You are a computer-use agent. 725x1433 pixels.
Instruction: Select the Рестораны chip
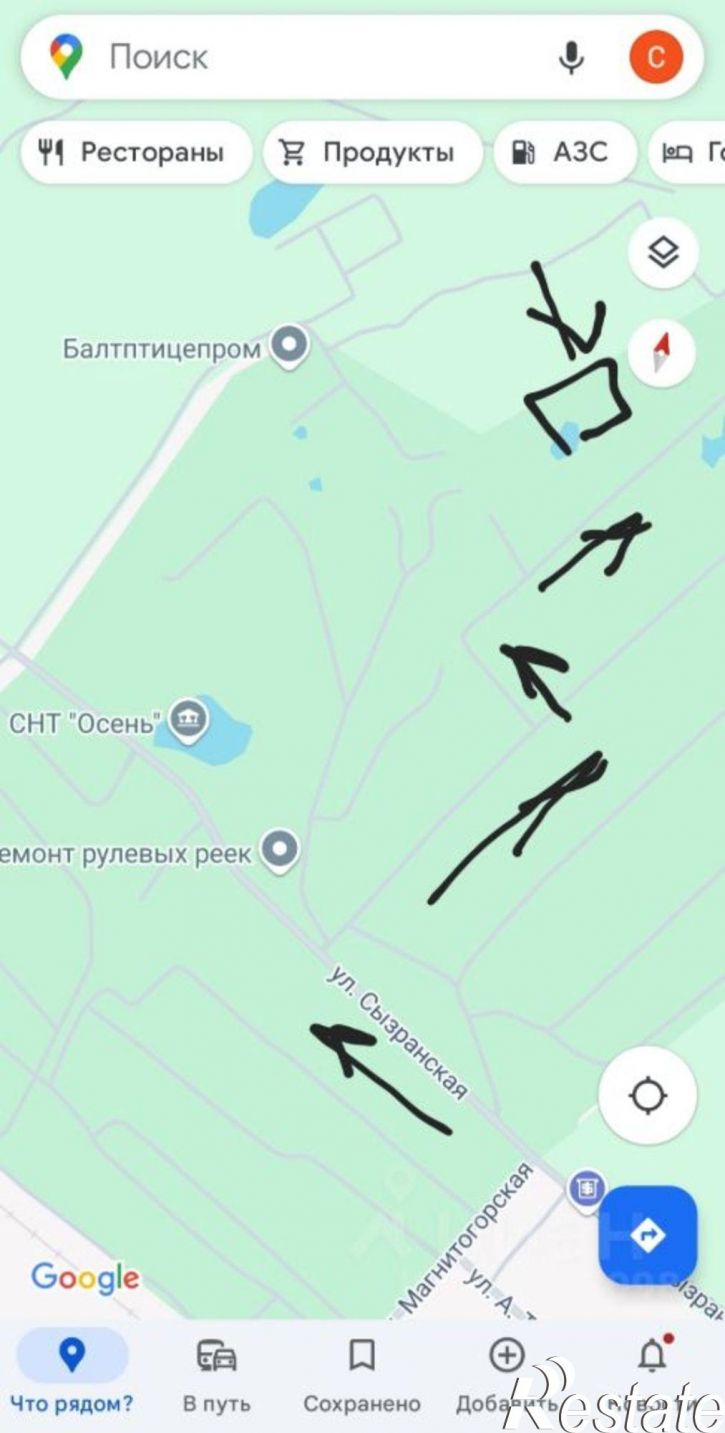tap(136, 153)
